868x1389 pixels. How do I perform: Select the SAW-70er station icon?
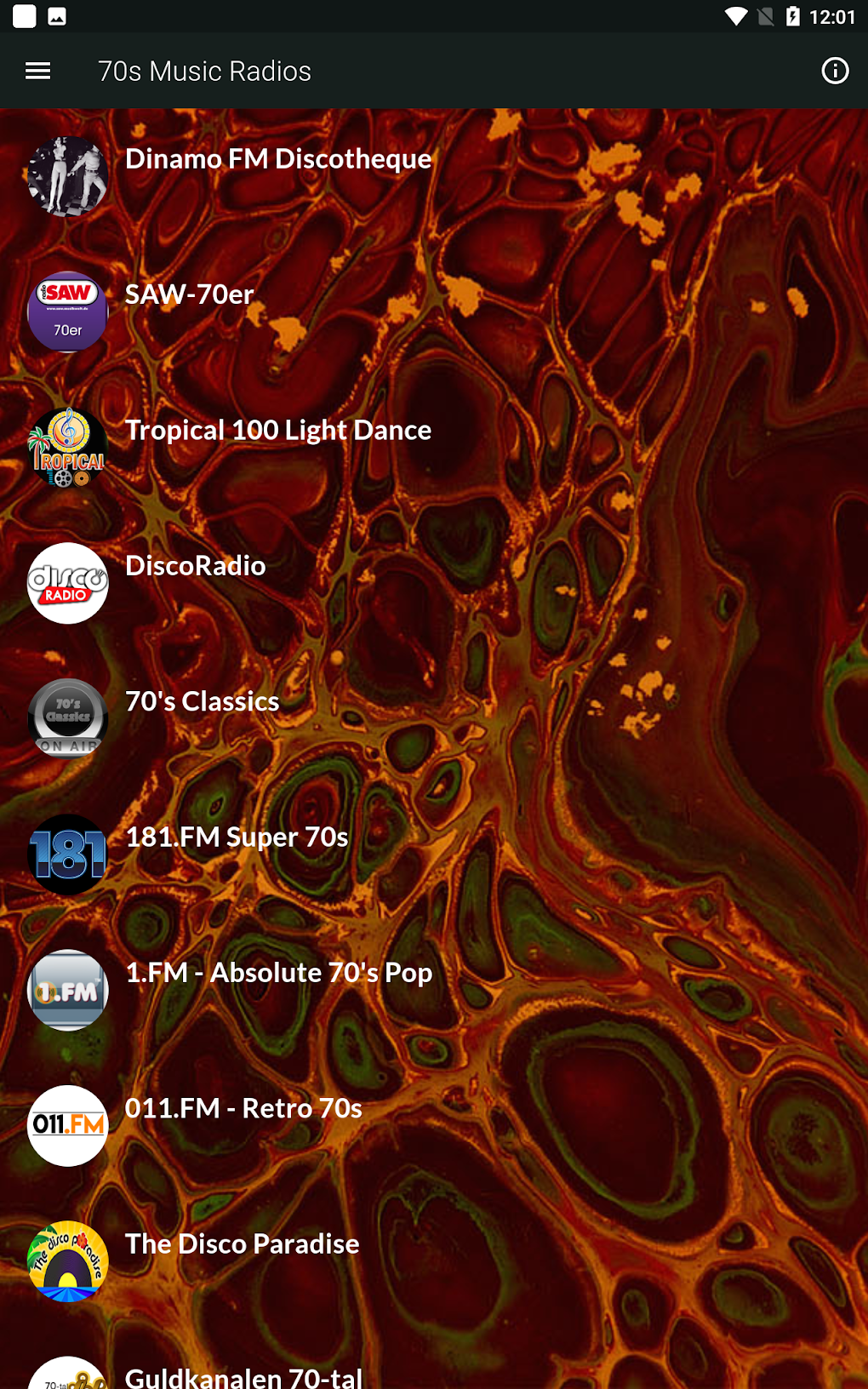click(x=67, y=312)
